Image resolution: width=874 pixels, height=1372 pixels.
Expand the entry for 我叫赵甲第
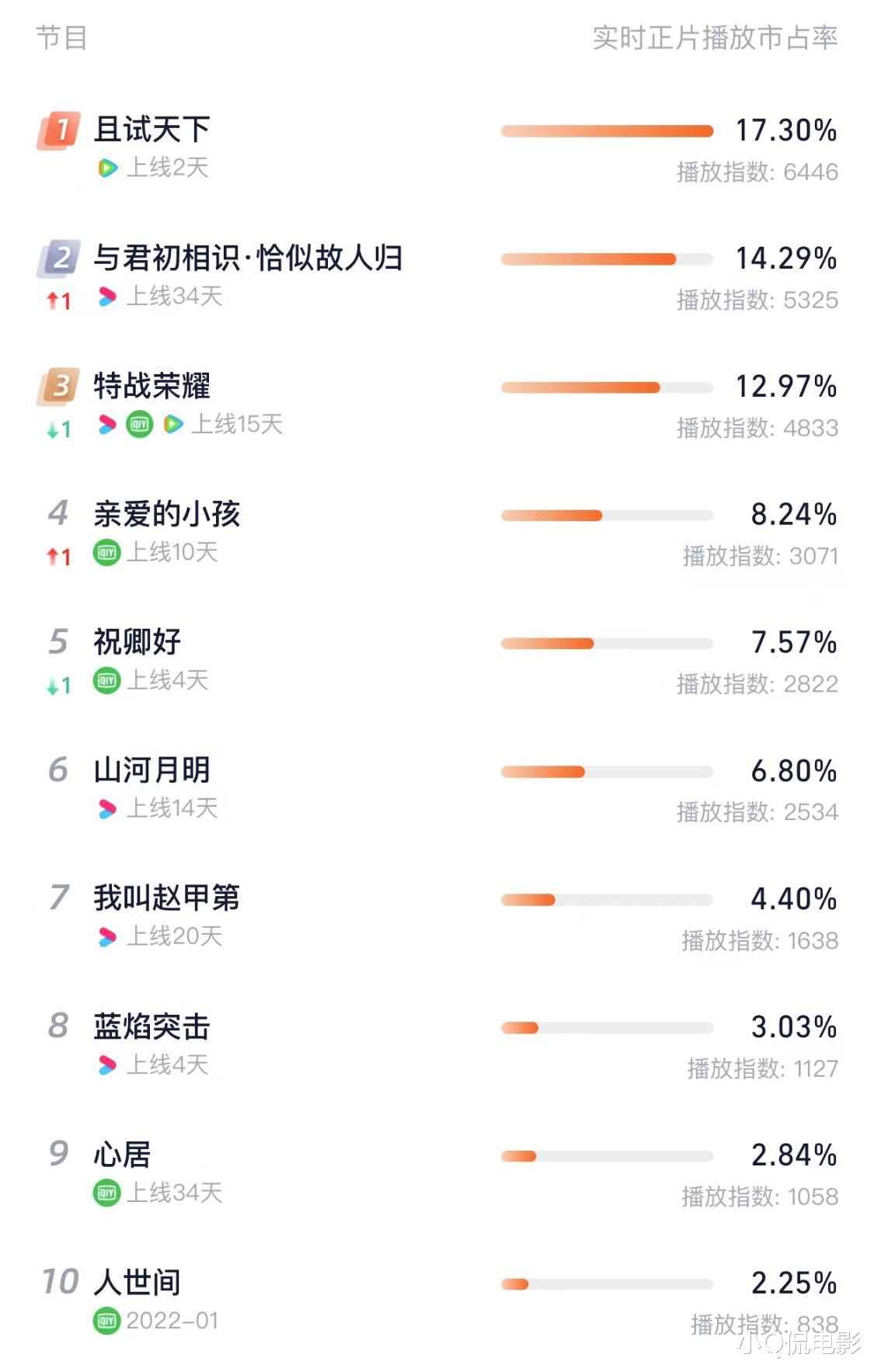[168, 900]
